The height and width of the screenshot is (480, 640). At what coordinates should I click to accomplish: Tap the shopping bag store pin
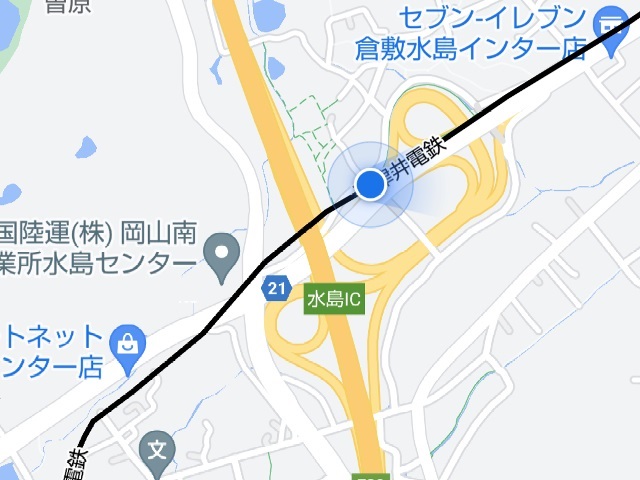click(x=127, y=343)
